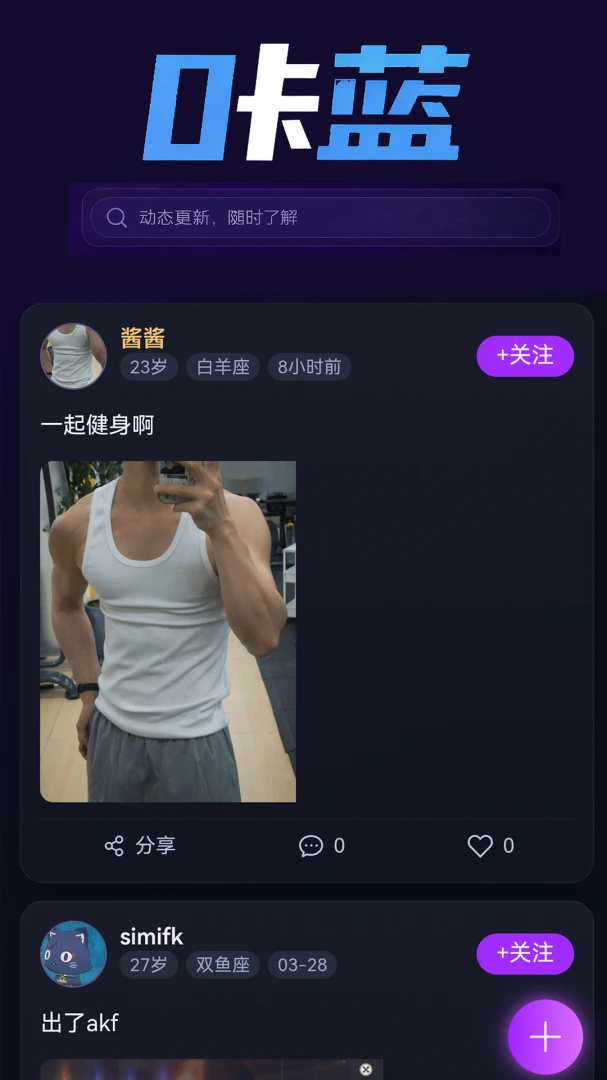Open 酱酱's profile avatar
607x1080 pixels.
(x=73, y=356)
